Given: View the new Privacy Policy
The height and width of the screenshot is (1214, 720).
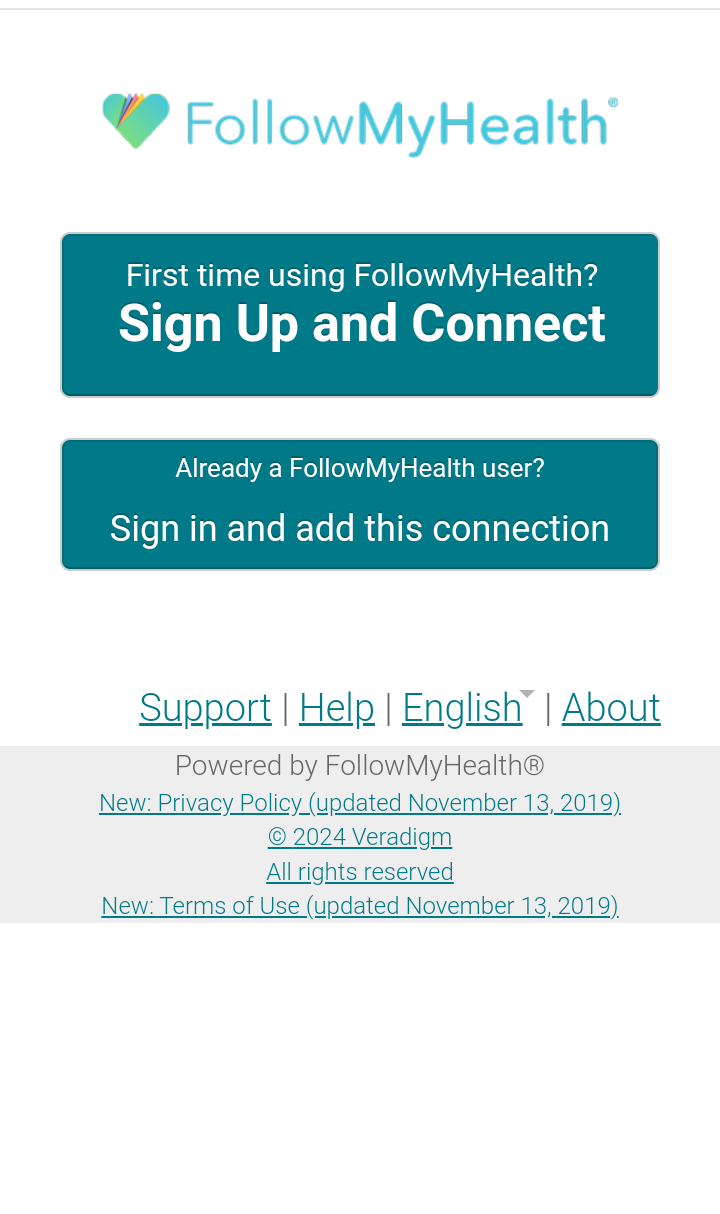Looking at the screenshot, I should click(360, 803).
